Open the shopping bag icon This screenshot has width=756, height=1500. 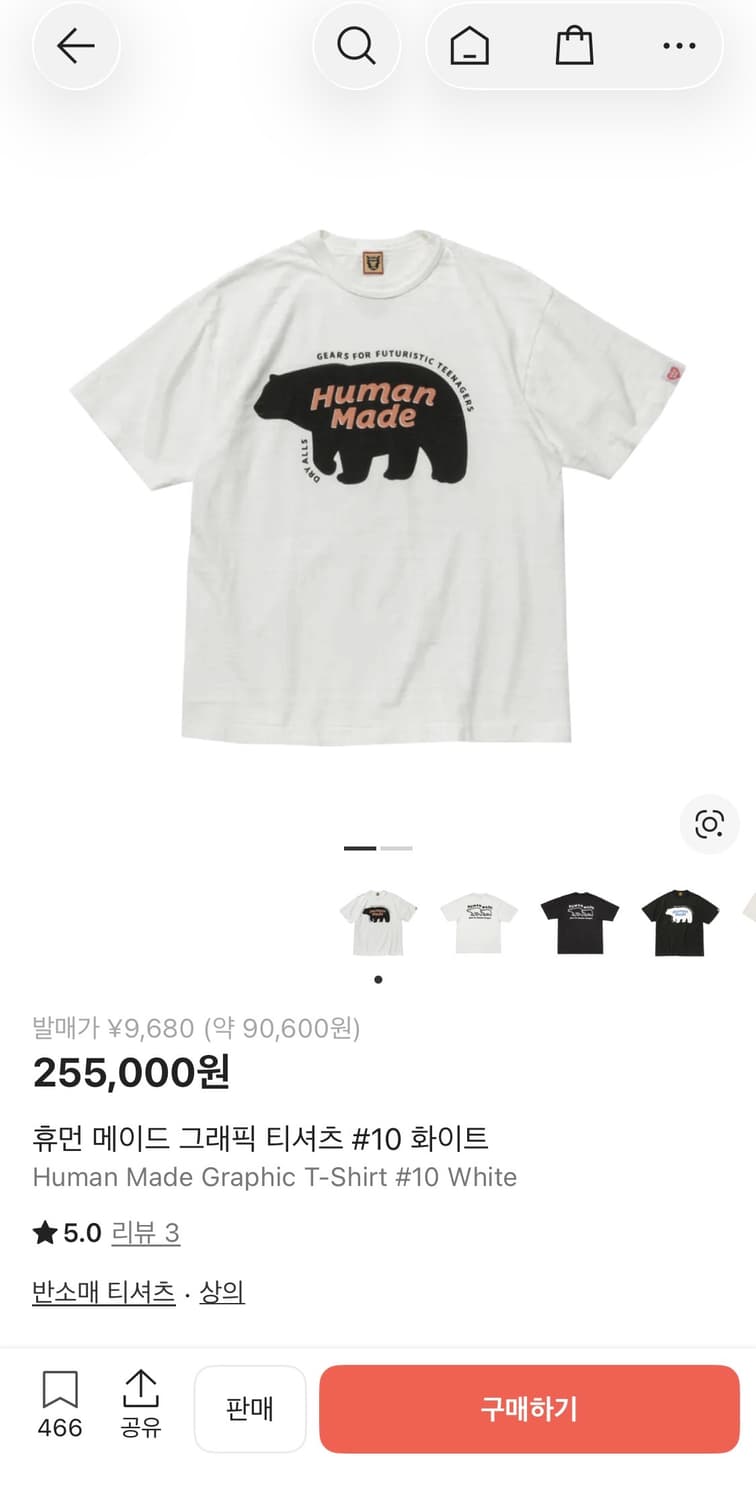coord(574,46)
